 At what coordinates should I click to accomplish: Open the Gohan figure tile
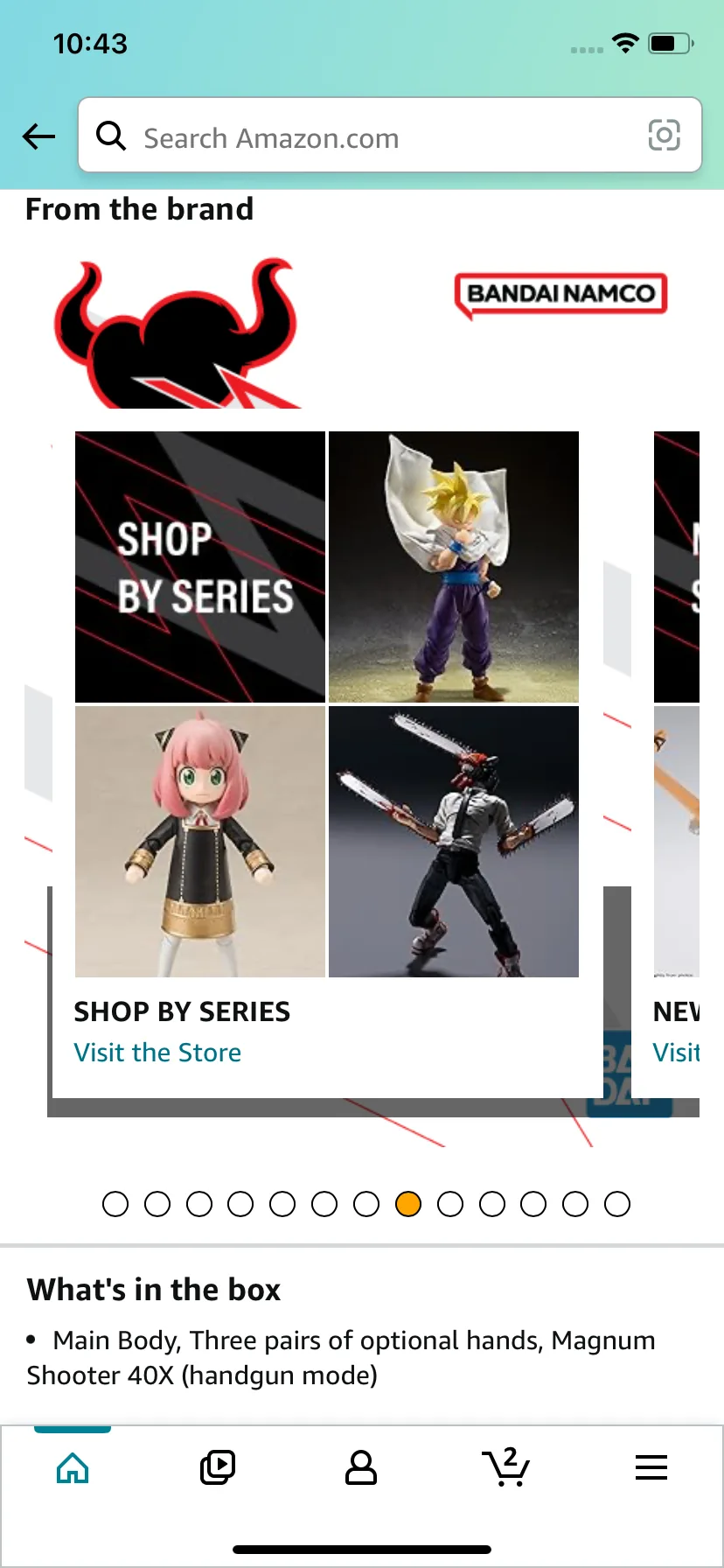[x=454, y=567]
